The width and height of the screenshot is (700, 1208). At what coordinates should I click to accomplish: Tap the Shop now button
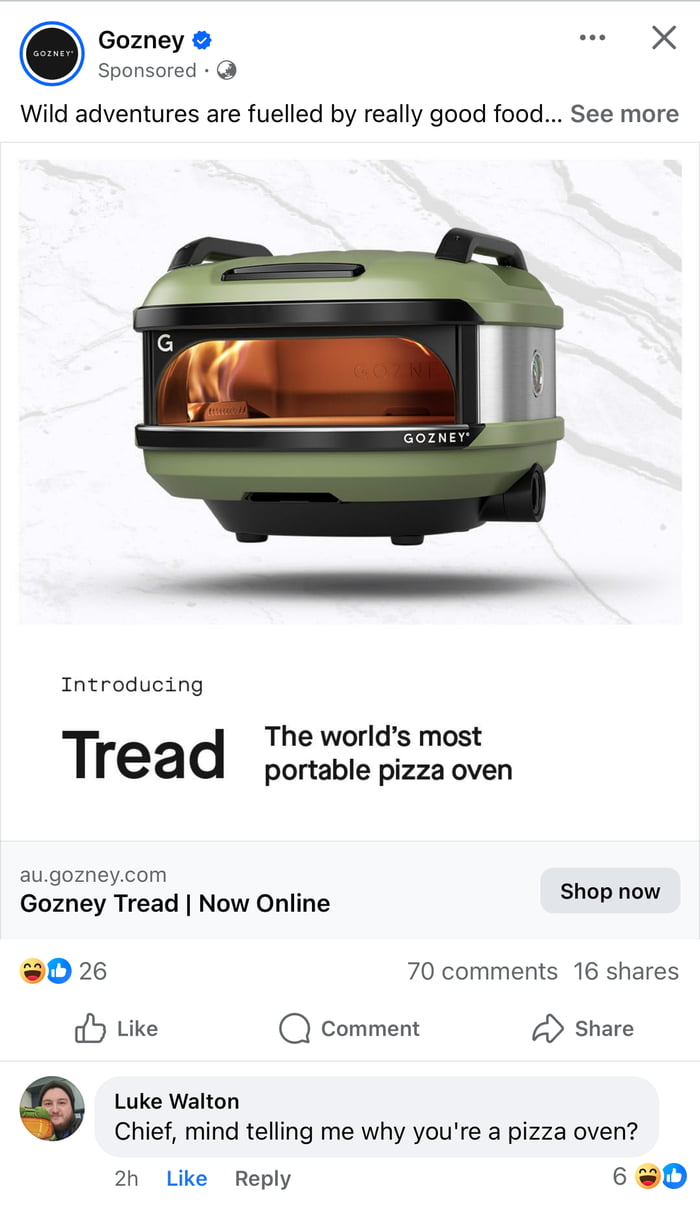point(610,891)
